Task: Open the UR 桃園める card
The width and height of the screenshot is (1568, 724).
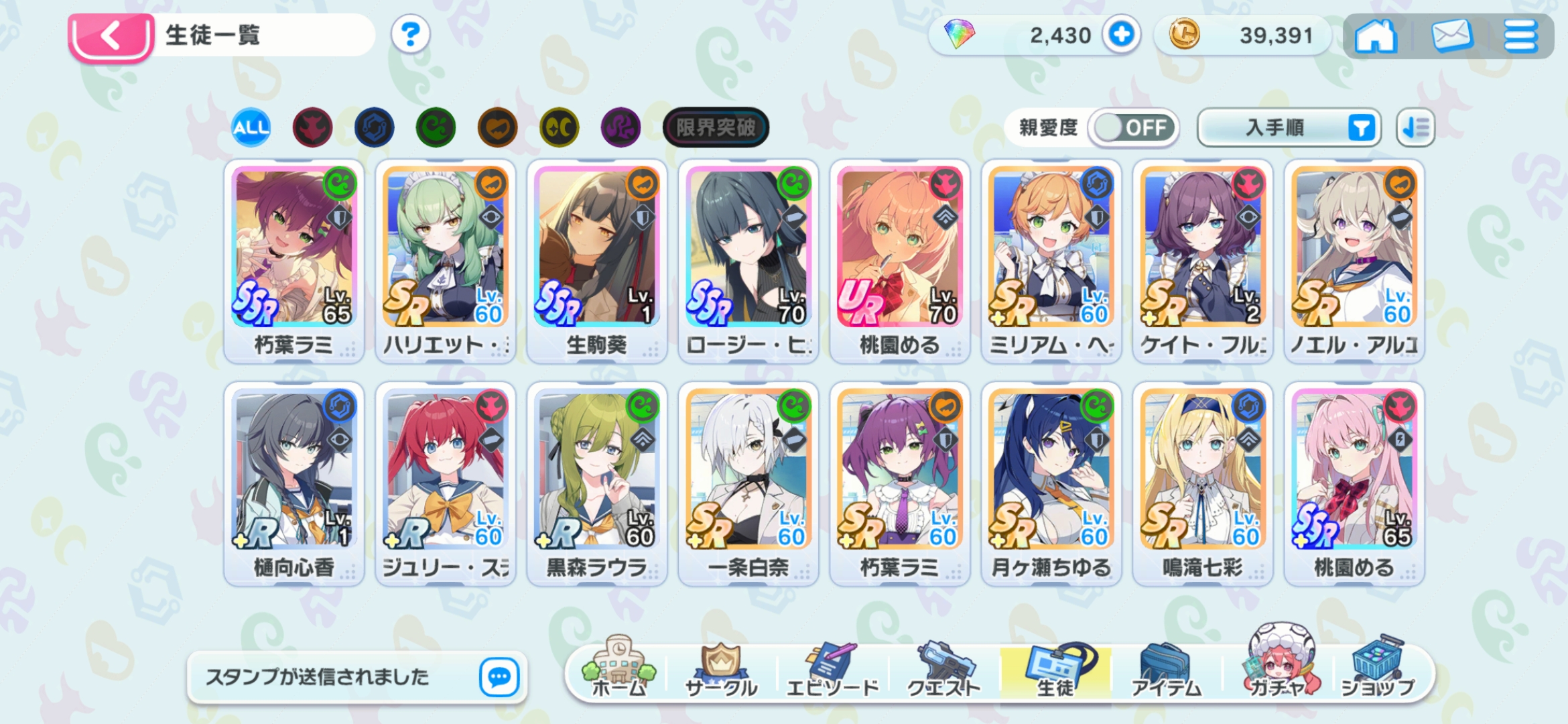Action: [900, 261]
